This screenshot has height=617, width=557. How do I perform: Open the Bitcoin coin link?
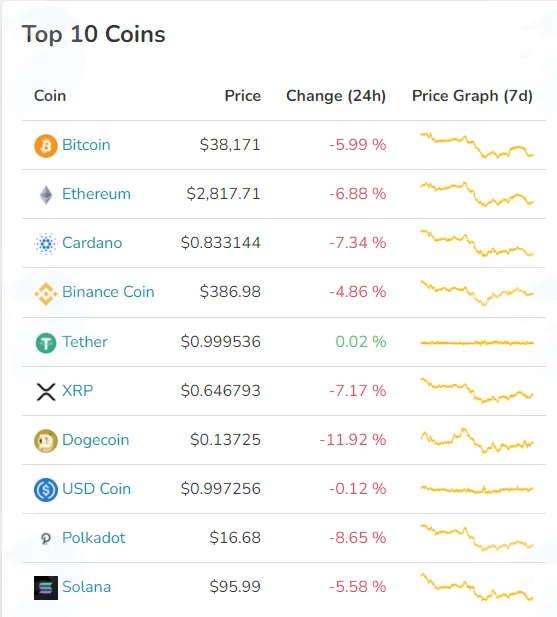(x=86, y=145)
